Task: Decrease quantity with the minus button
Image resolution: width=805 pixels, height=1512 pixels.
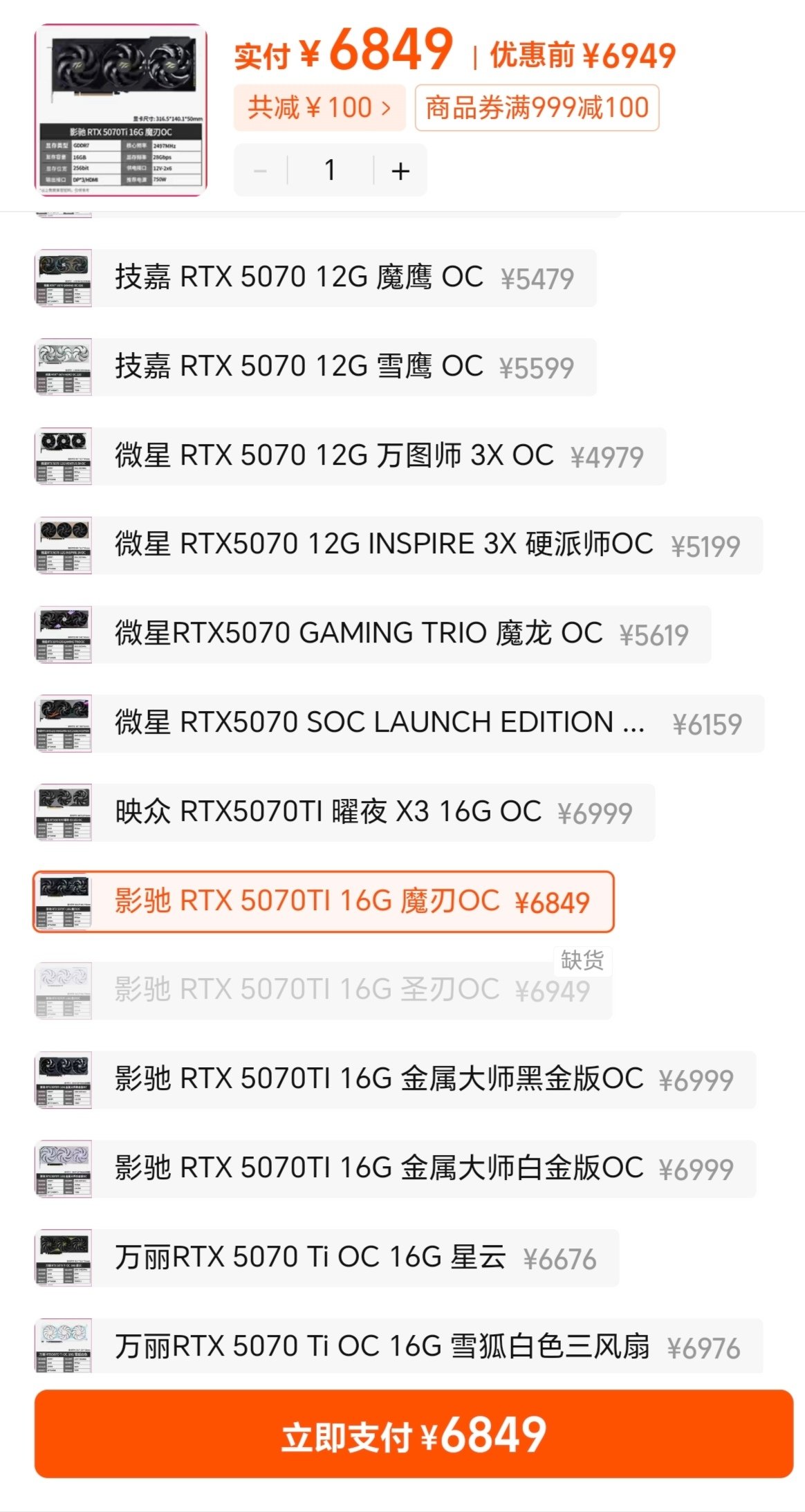Action: [261, 170]
